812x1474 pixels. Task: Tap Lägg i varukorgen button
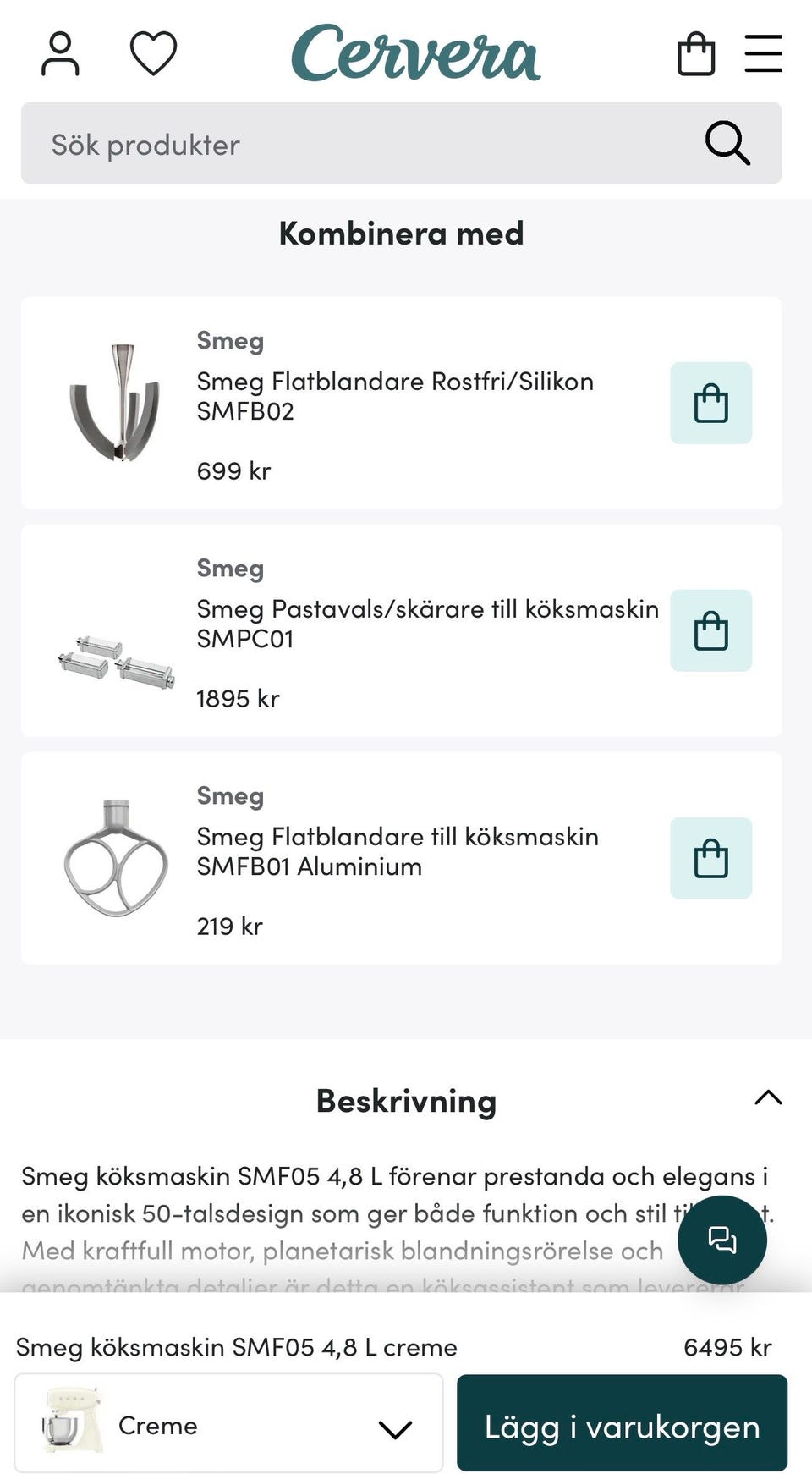pos(622,1426)
